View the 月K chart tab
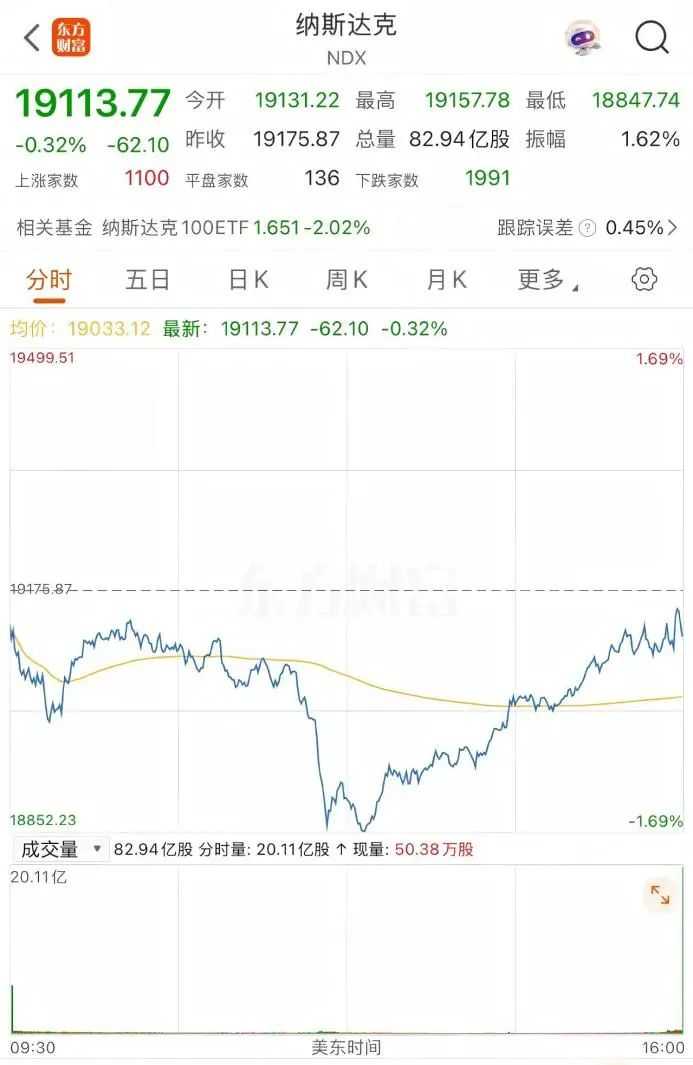The image size is (693, 1065). pyautogui.click(x=446, y=280)
